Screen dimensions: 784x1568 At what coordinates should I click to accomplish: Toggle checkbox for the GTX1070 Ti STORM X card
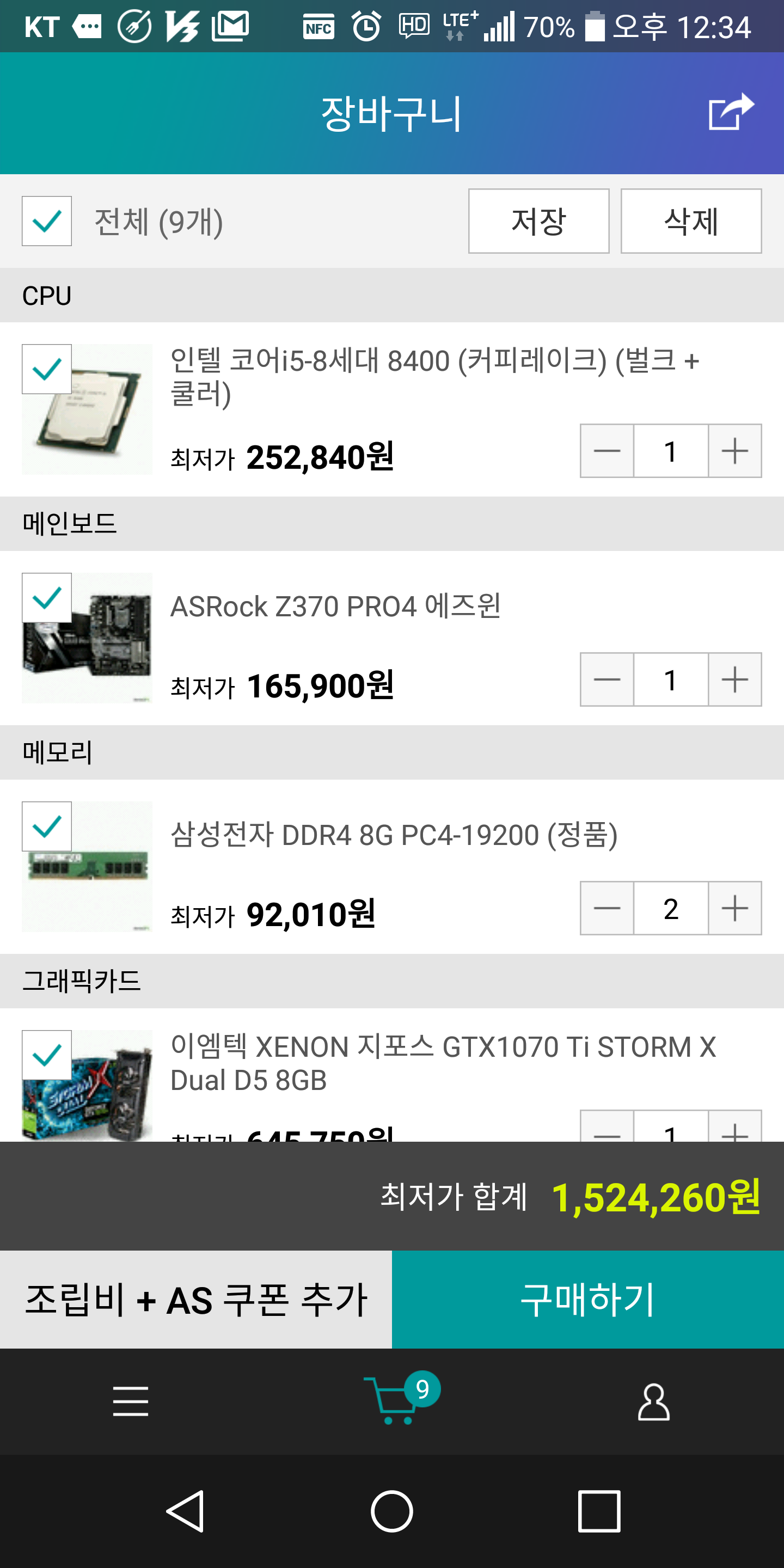coord(47,1055)
